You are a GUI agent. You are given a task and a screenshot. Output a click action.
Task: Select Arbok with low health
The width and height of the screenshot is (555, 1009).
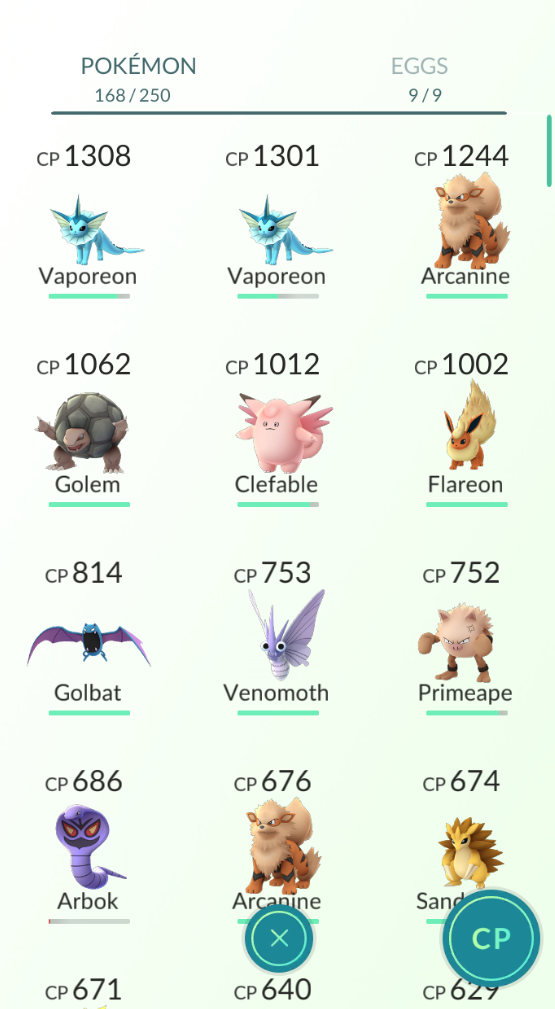click(89, 847)
